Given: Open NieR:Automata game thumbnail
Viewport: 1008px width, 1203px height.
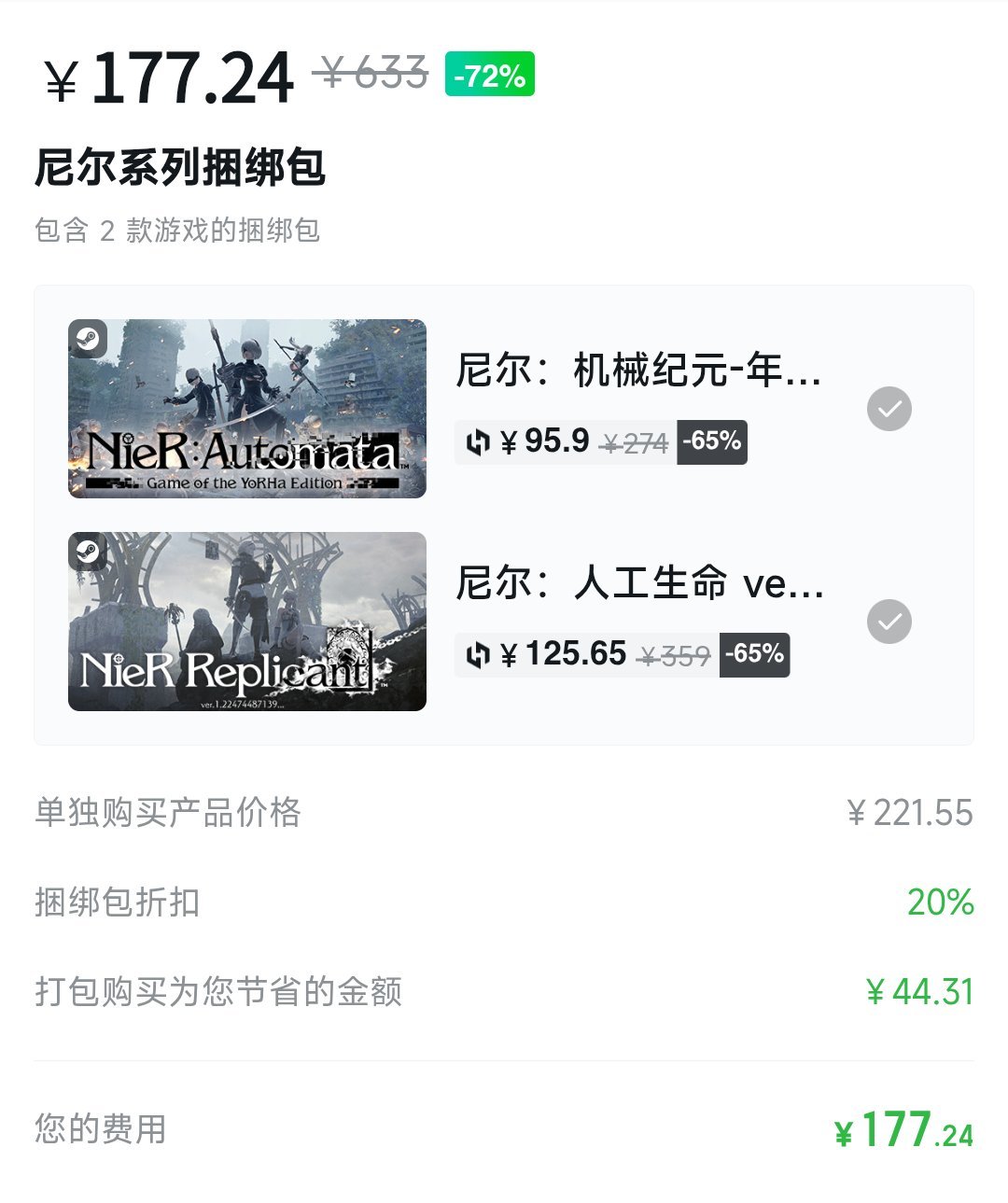Looking at the screenshot, I should 246,409.
